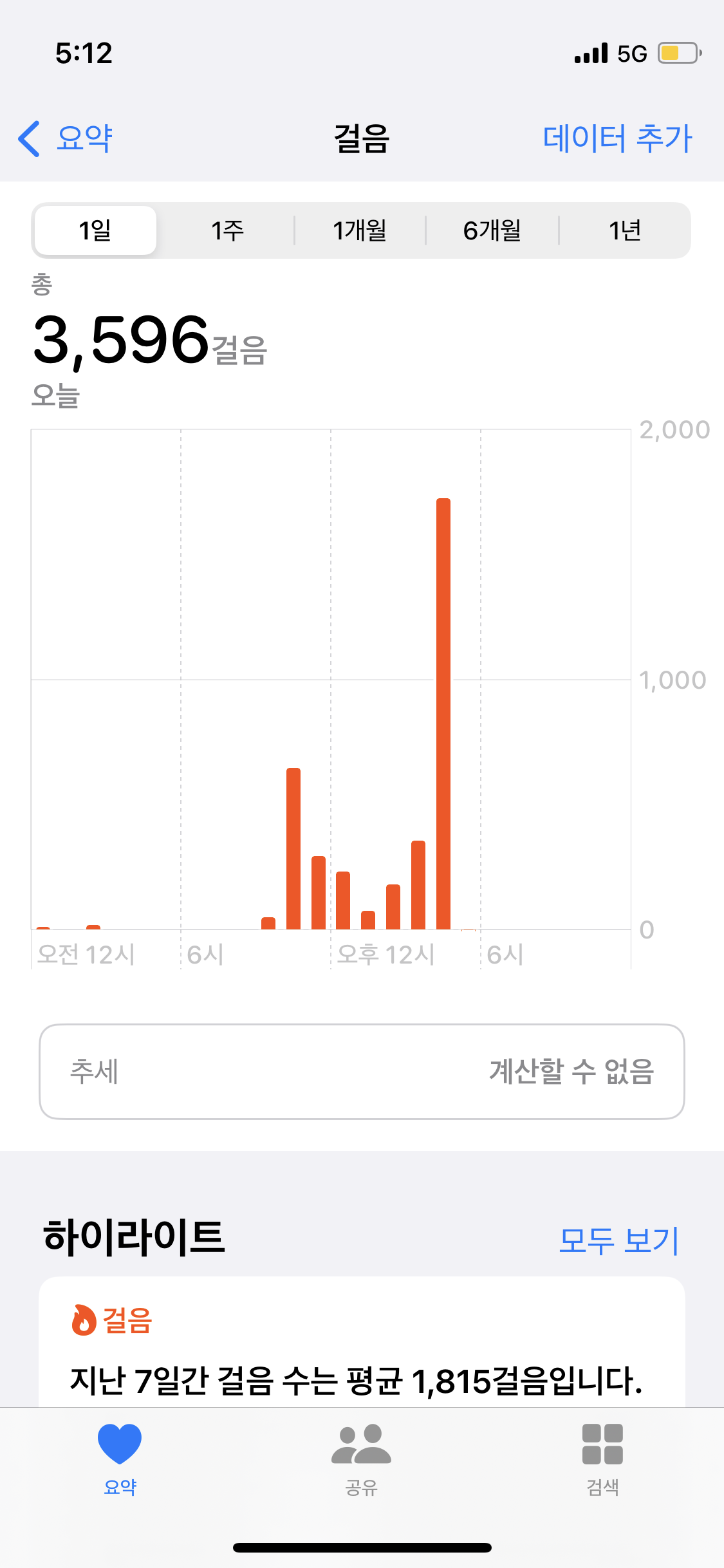Viewport: 724px width, 1568px height.
Task: Open 모두 보기 for highlights
Action: (x=618, y=1240)
